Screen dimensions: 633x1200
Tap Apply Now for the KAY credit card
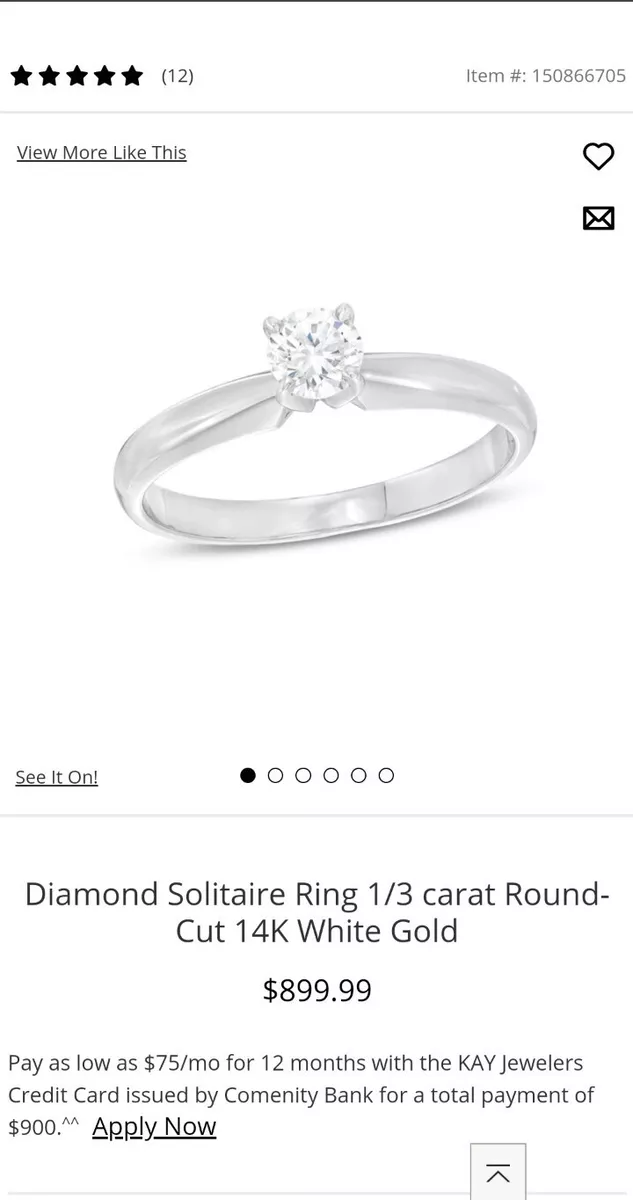coord(154,1127)
